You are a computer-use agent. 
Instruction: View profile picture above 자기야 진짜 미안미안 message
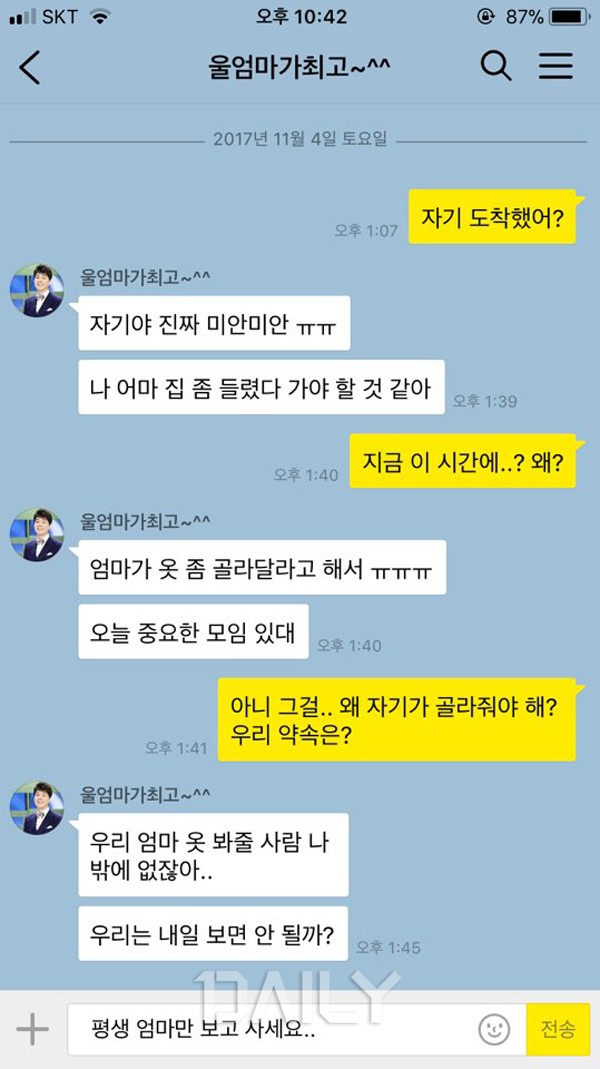point(37,291)
